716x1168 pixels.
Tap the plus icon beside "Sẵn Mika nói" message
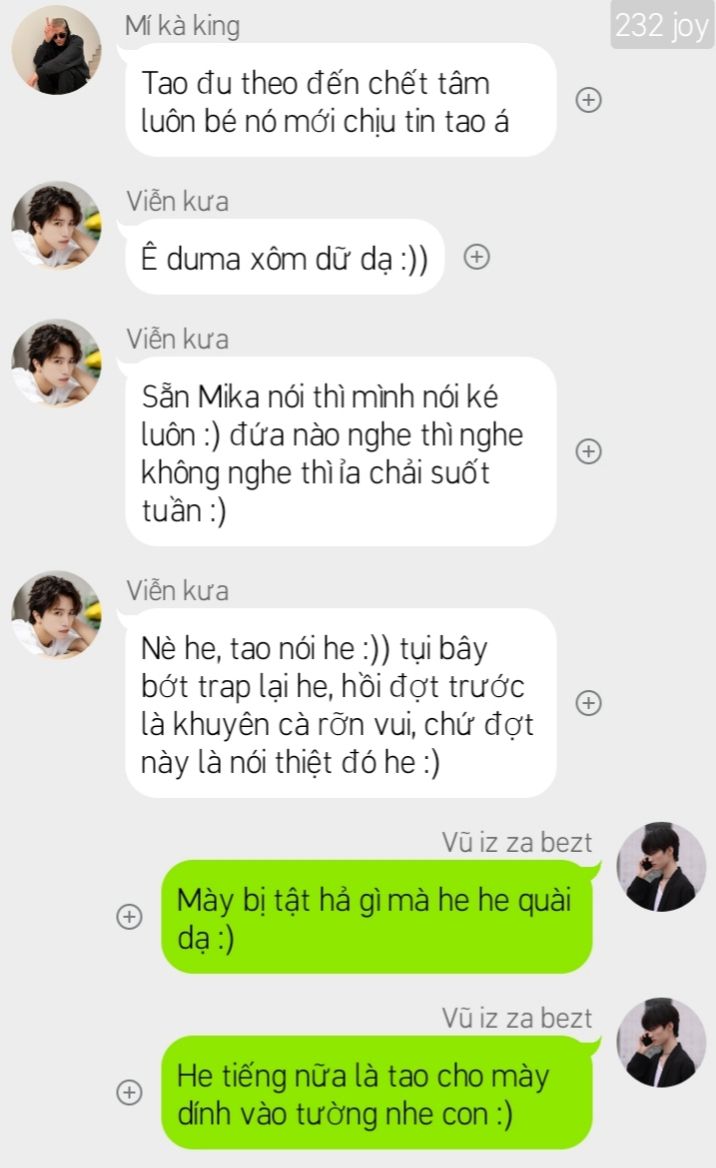point(589,451)
